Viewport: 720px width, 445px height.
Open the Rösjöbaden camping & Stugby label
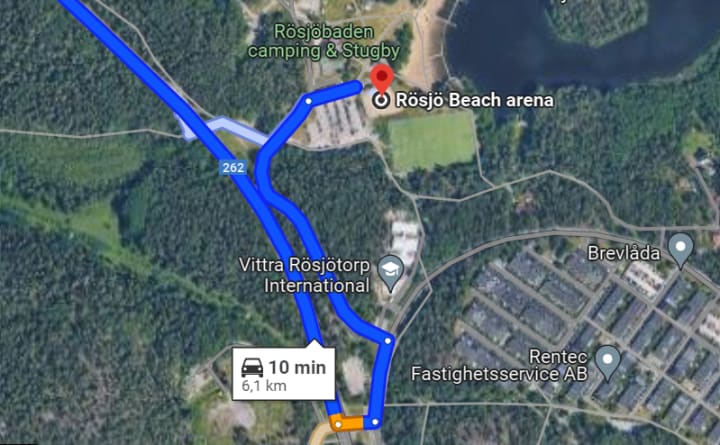click(324, 41)
